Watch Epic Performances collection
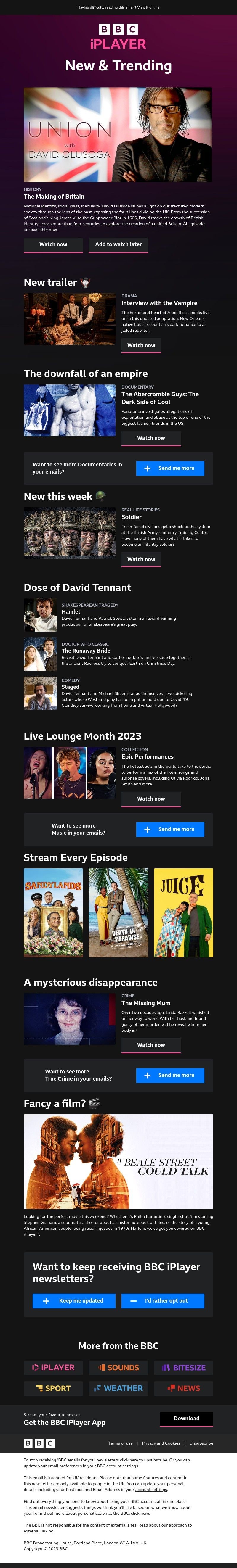Viewport: 237px width, 1568px height. point(150,799)
